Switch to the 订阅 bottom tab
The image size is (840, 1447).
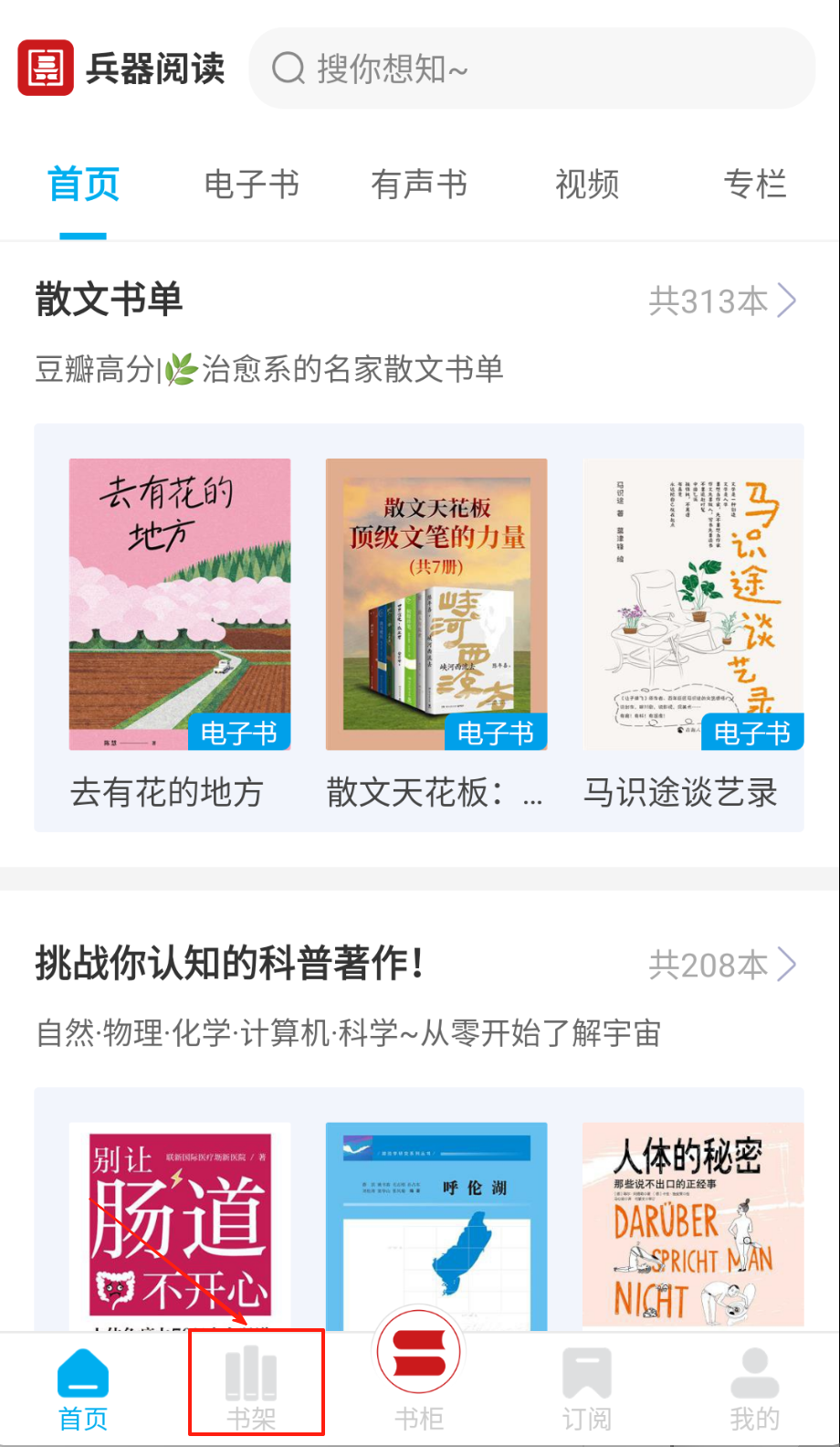pyautogui.click(x=587, y=1390)
